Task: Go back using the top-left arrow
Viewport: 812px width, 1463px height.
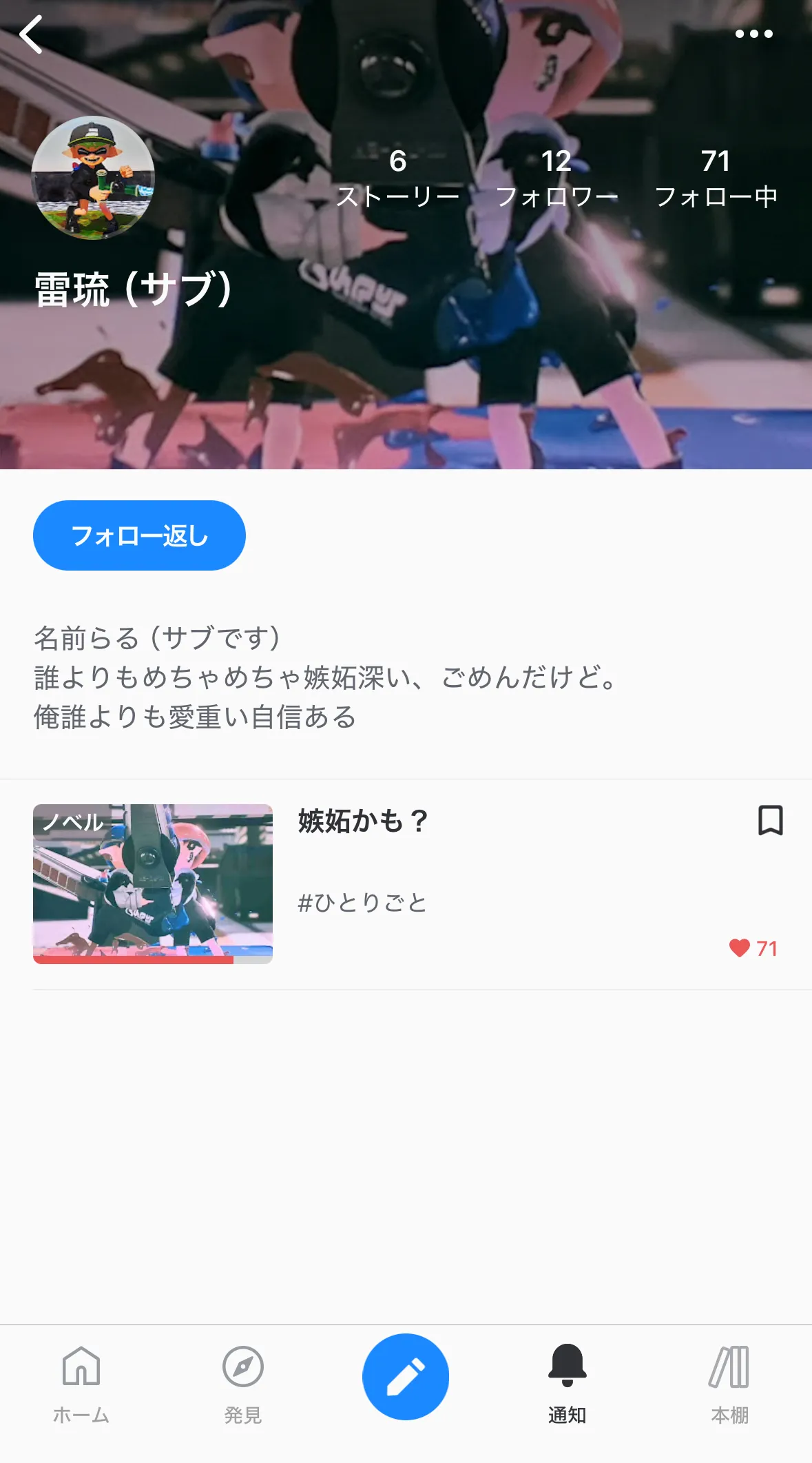Action: (32, 34)
